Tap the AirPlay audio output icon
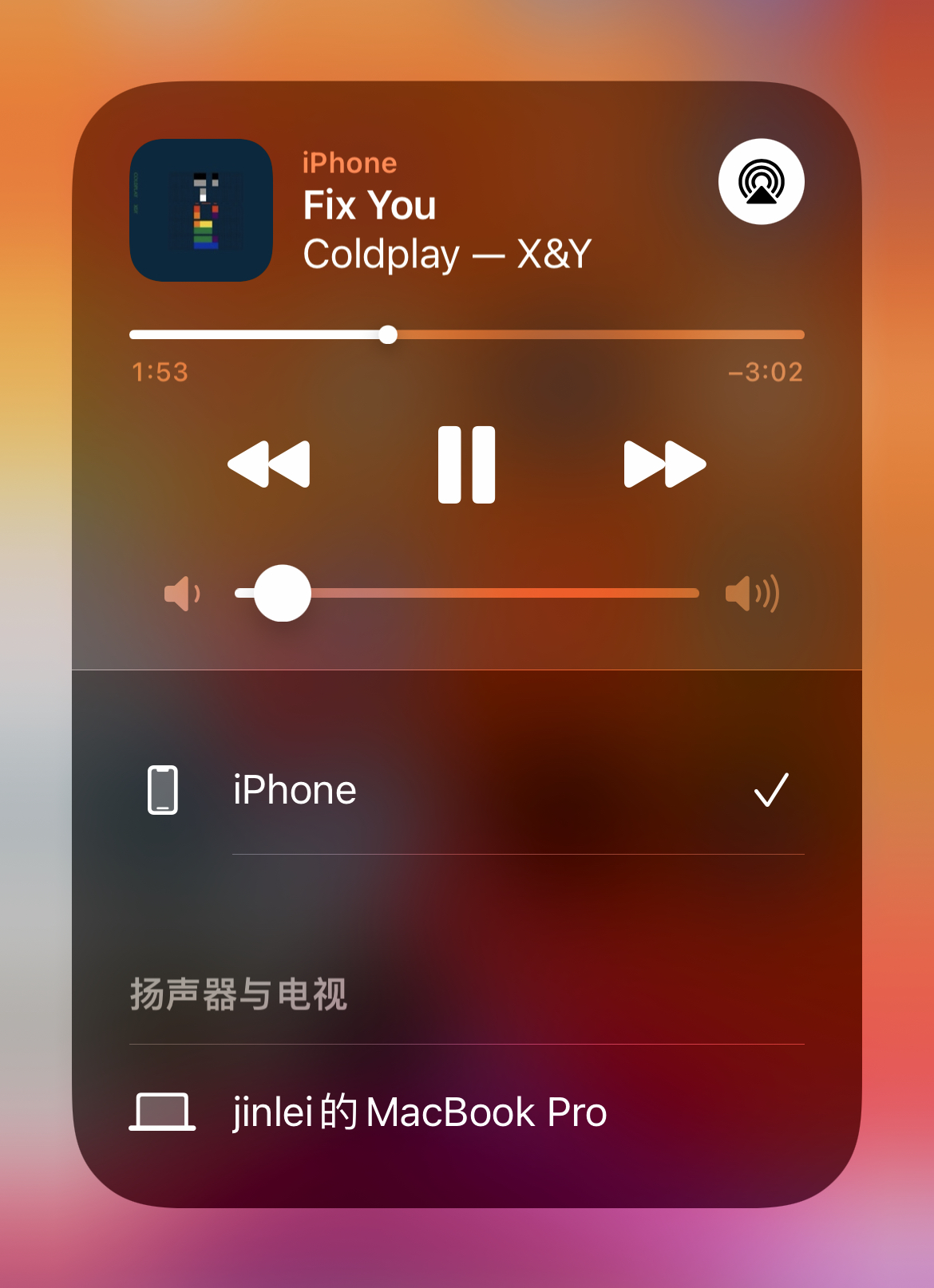 [761, 182]
